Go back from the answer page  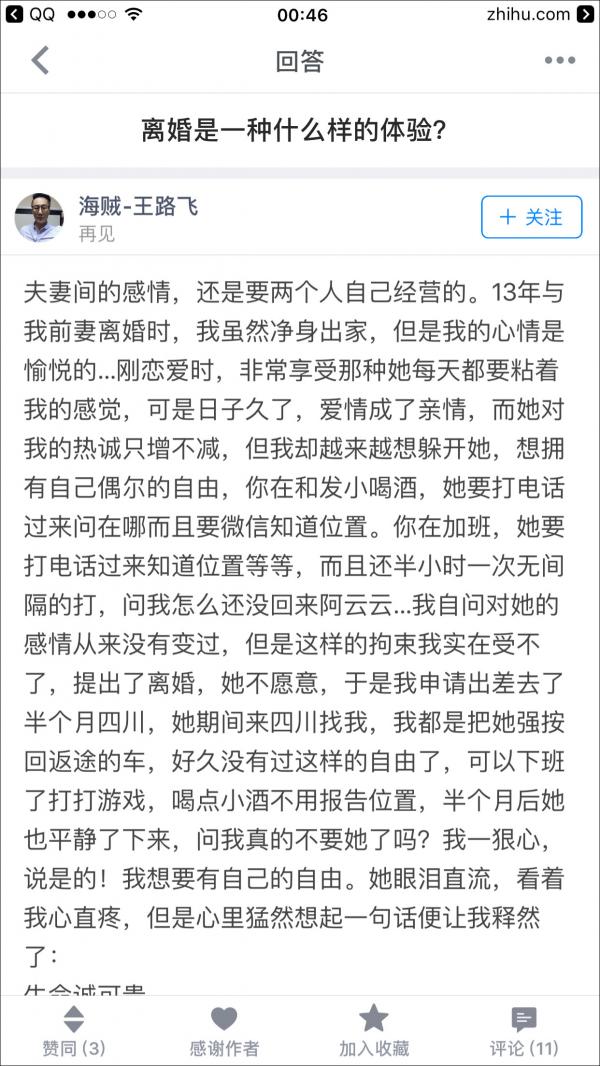click(40, 61)
